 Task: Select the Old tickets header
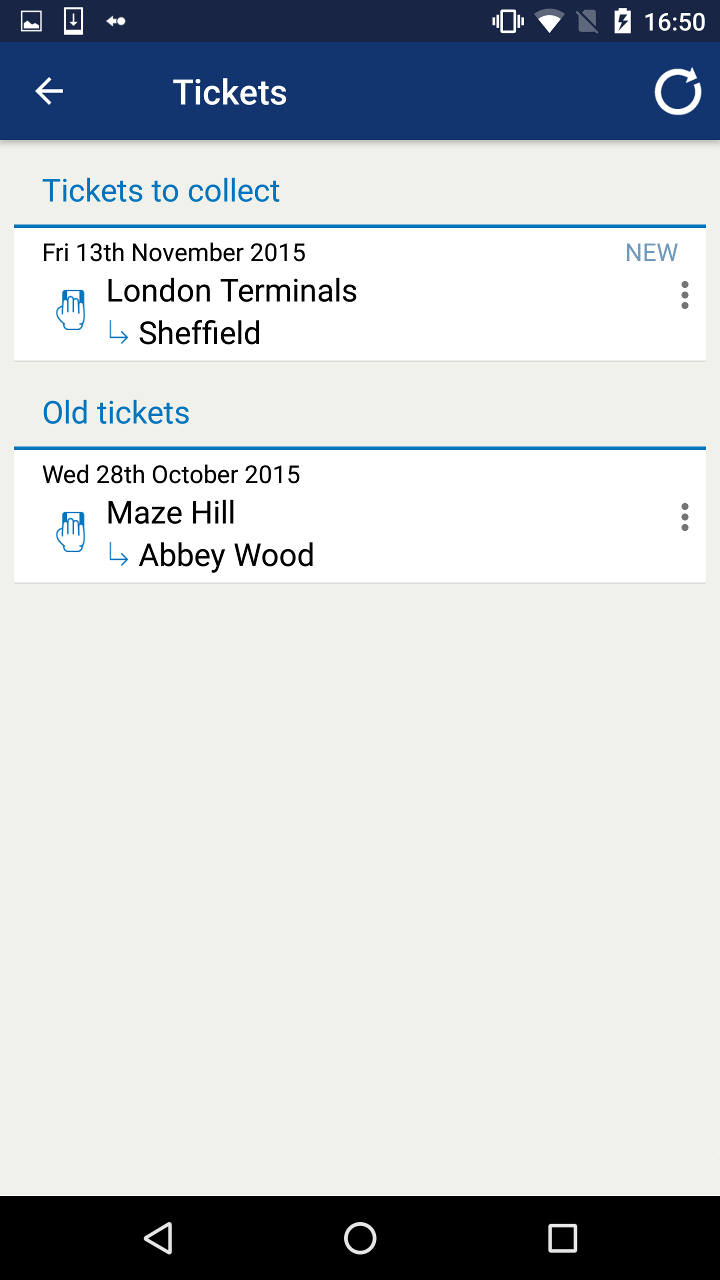tap(115, 412)
